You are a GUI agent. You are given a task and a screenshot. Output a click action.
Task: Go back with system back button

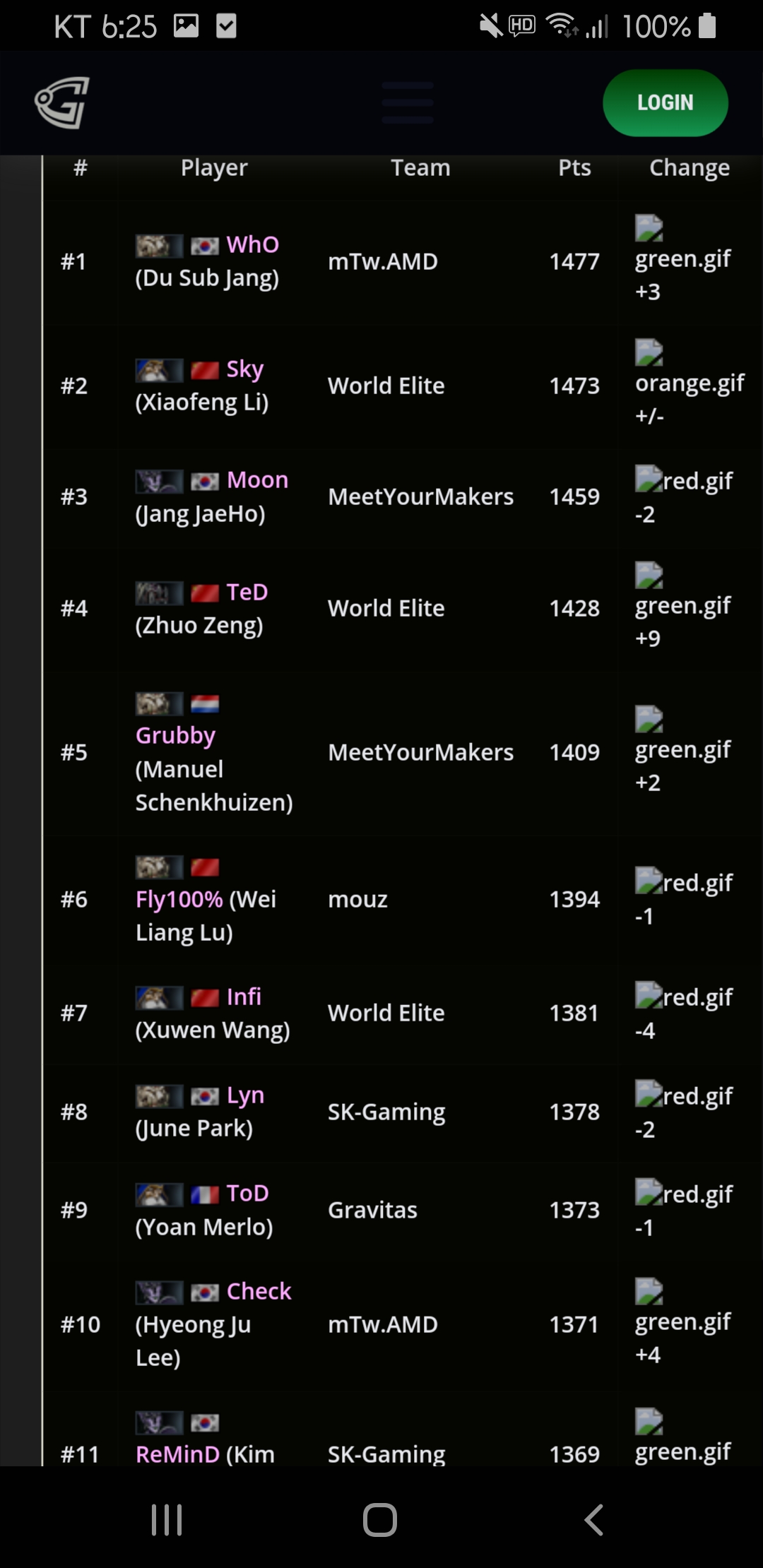(593, 1519)
